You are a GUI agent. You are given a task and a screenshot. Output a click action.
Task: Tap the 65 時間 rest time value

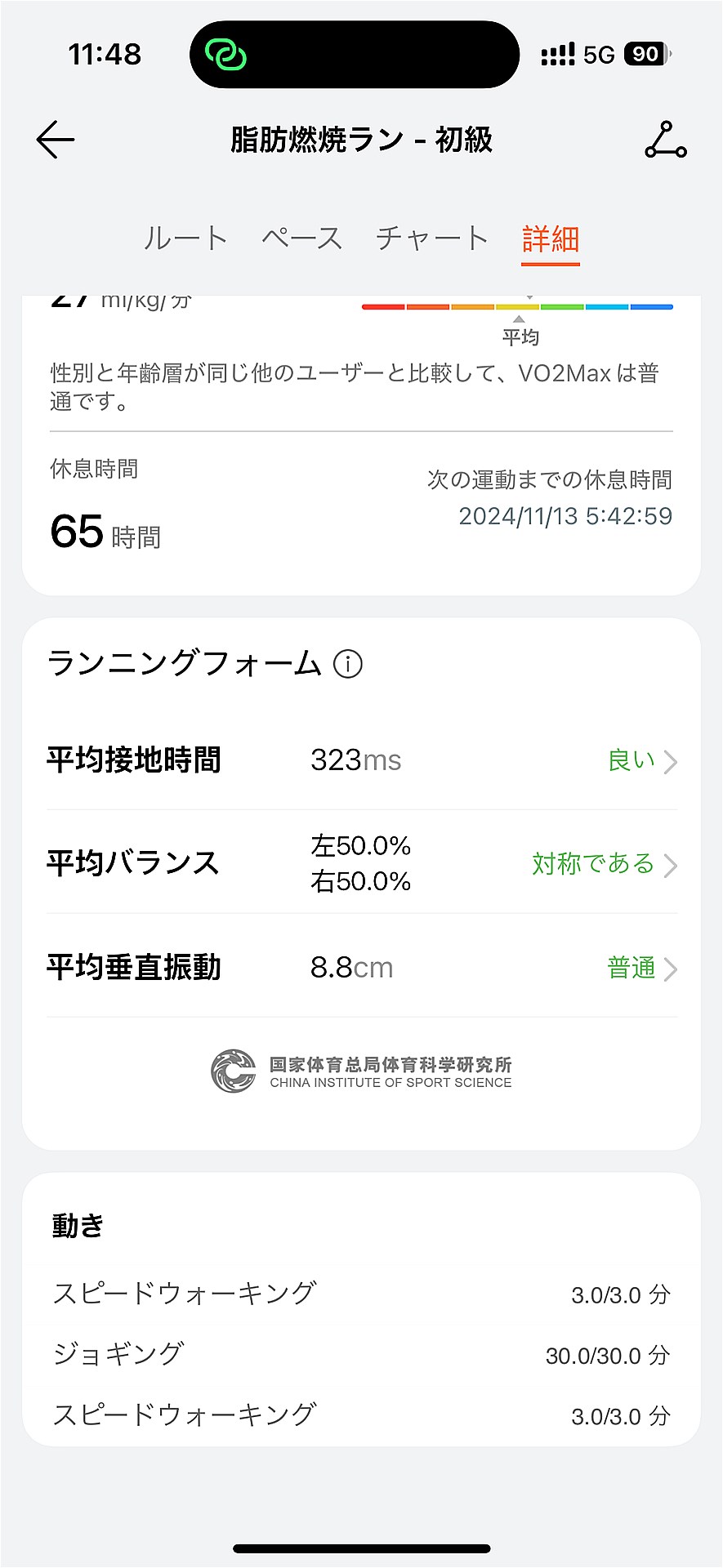pos(103,531)
